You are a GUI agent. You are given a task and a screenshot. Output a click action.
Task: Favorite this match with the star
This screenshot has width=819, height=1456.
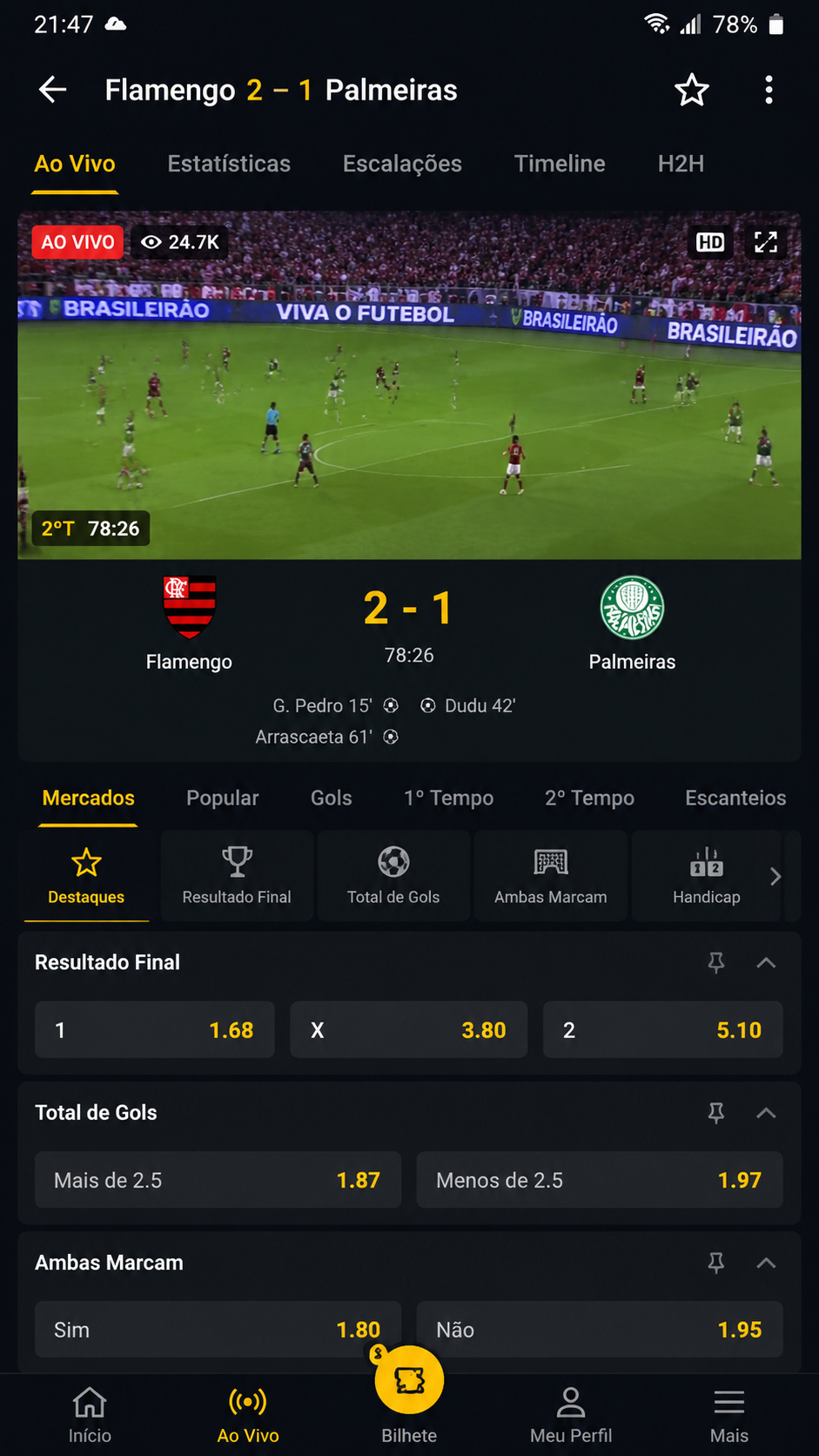pyautogui.click(x=692, y=90)
